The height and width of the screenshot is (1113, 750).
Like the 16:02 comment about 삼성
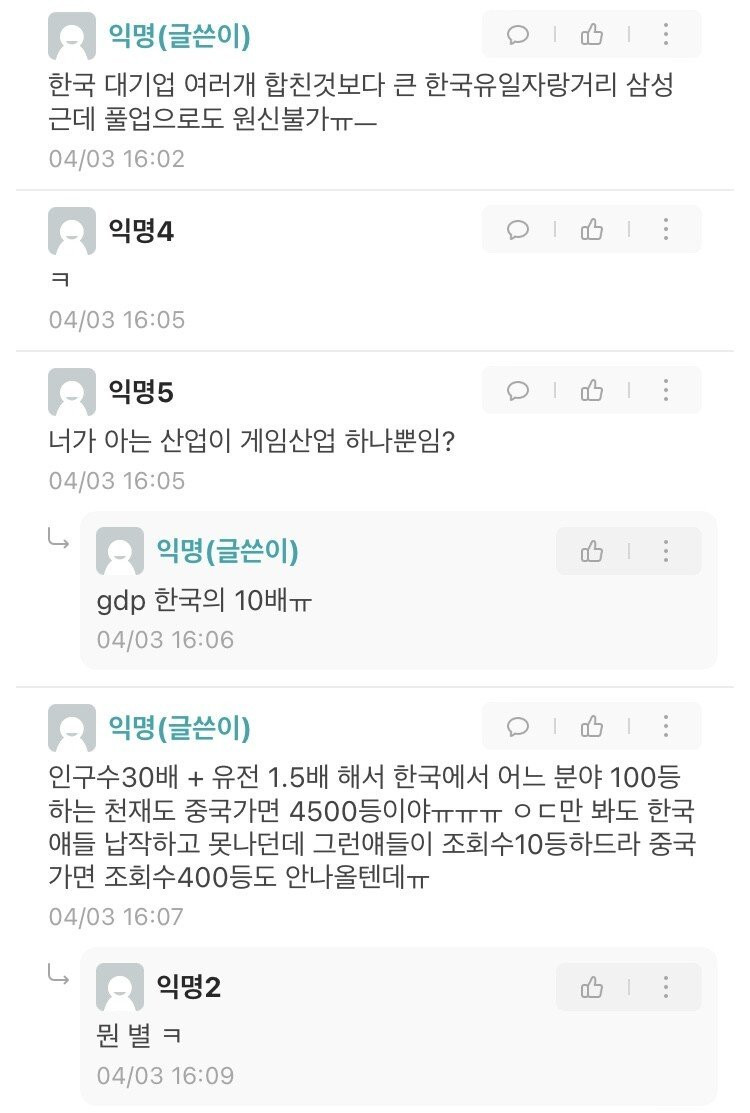(x=592, y=35)
